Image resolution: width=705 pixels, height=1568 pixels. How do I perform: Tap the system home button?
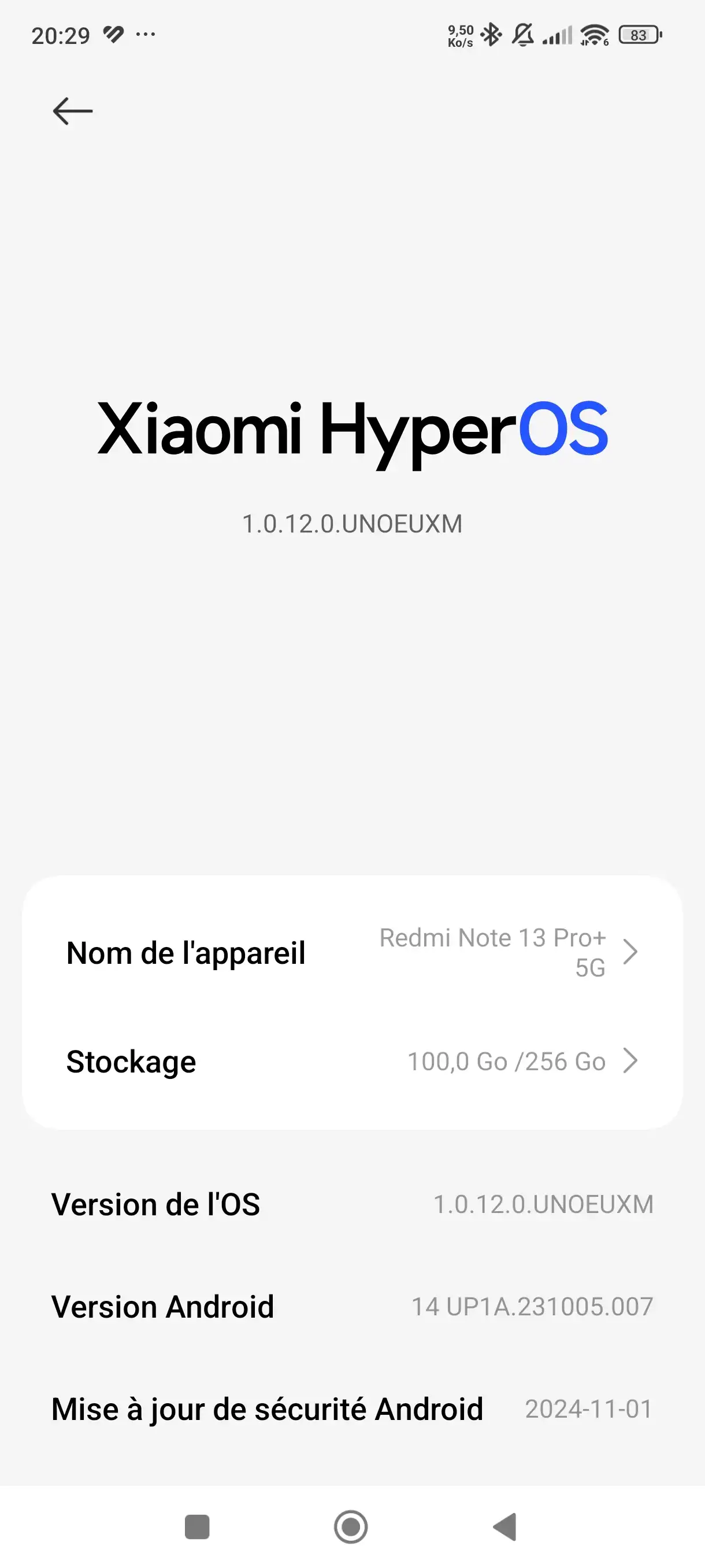click(351, 1526)
